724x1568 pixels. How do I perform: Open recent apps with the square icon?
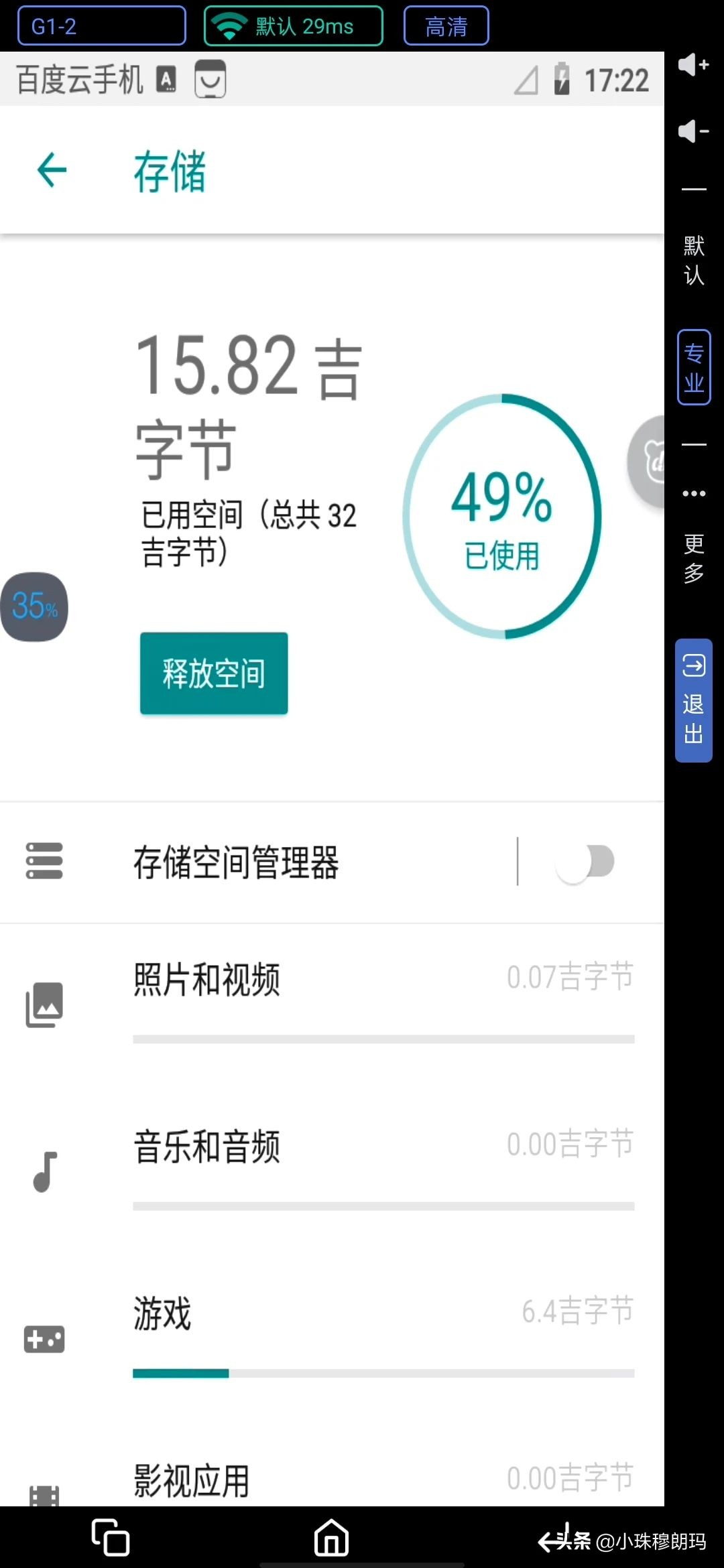(x=109, y=1538)
